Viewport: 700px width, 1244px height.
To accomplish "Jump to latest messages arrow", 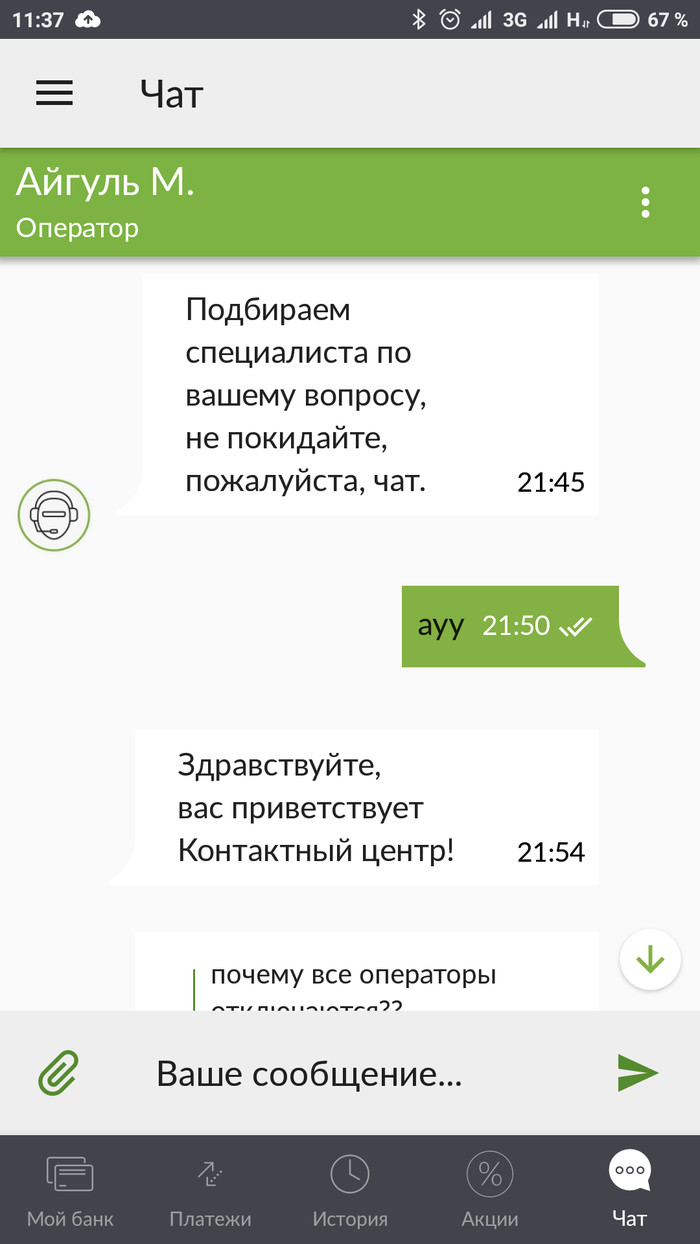I will point(650,961).
